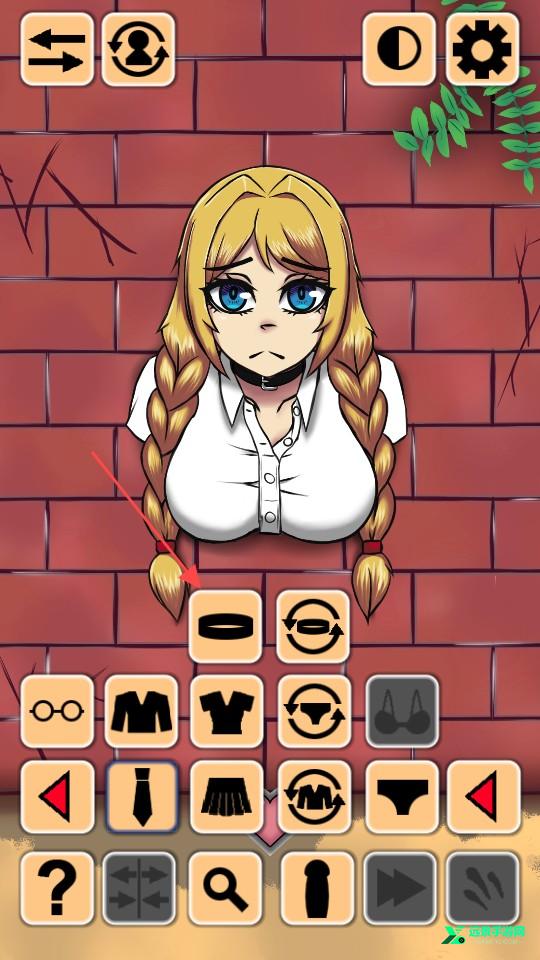Toggle the glasses button

[57, 711]
